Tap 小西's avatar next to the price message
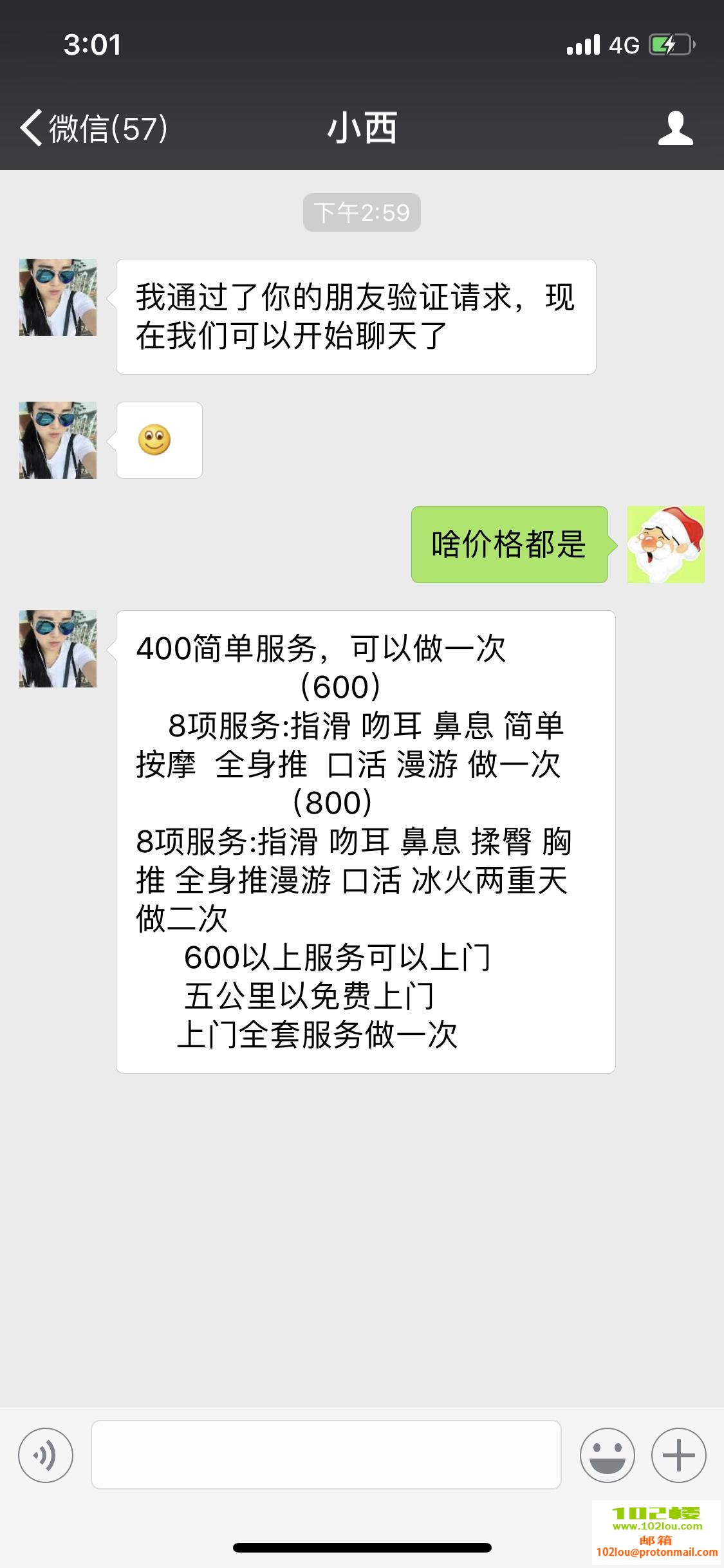The image size is (724, 1568). click(x=58, y=649)
